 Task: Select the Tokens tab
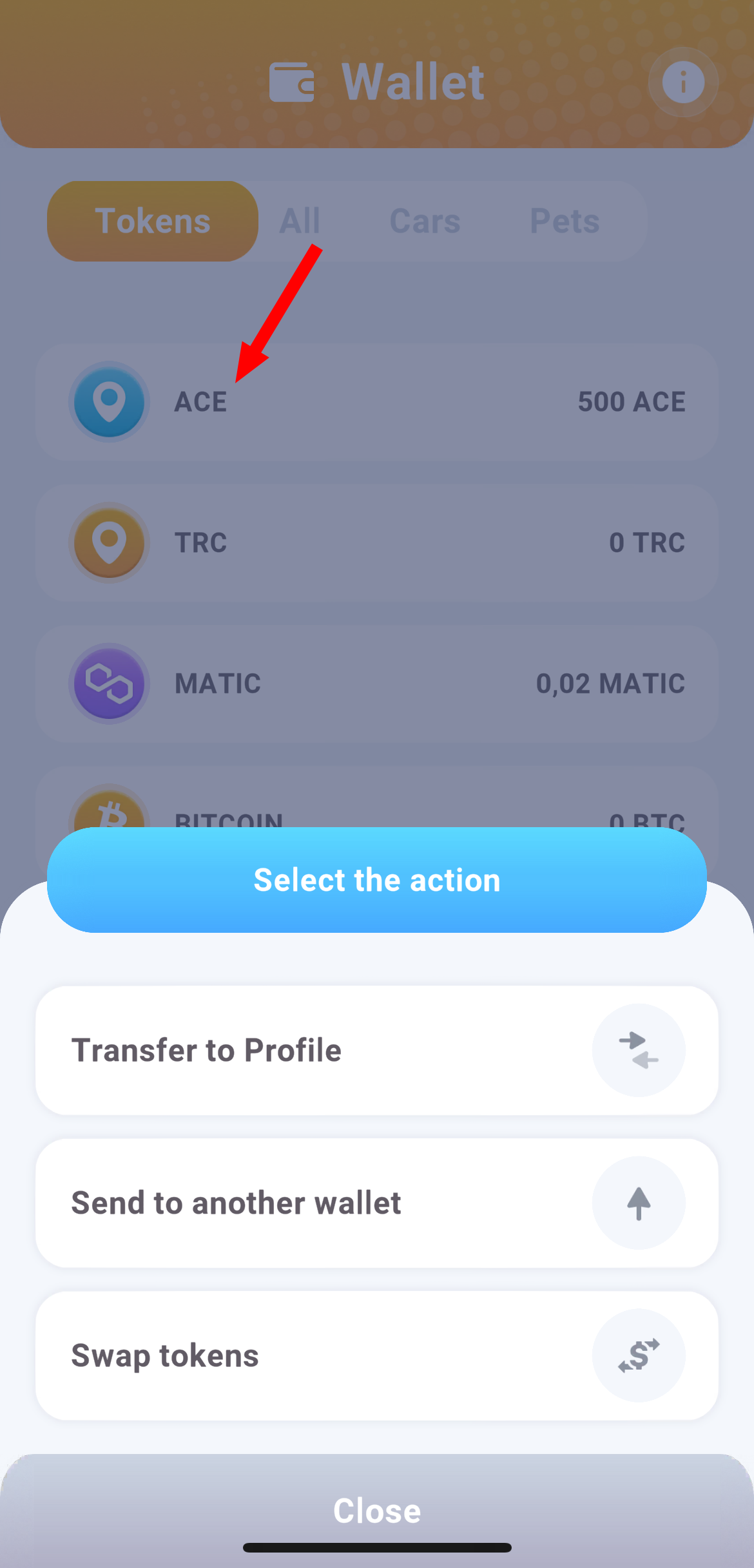[x=153, y=221]
